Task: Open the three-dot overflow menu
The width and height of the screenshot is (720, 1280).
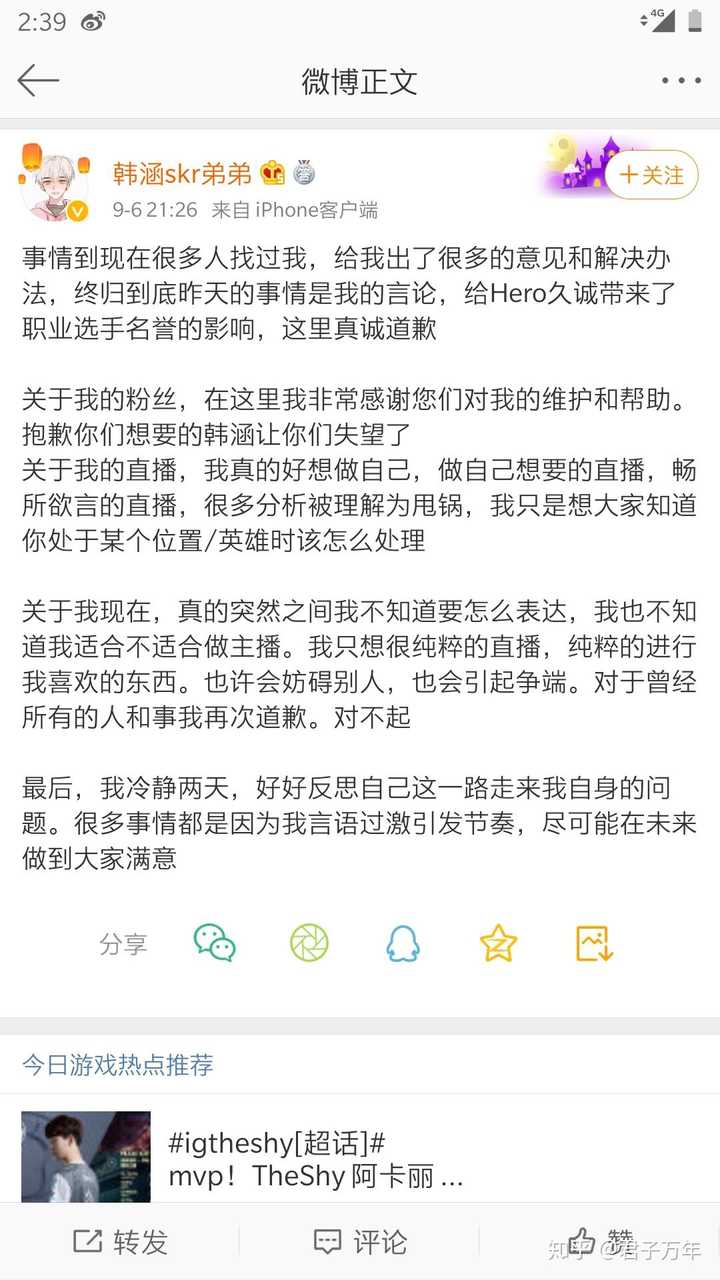Action: [x=681, y=81]
